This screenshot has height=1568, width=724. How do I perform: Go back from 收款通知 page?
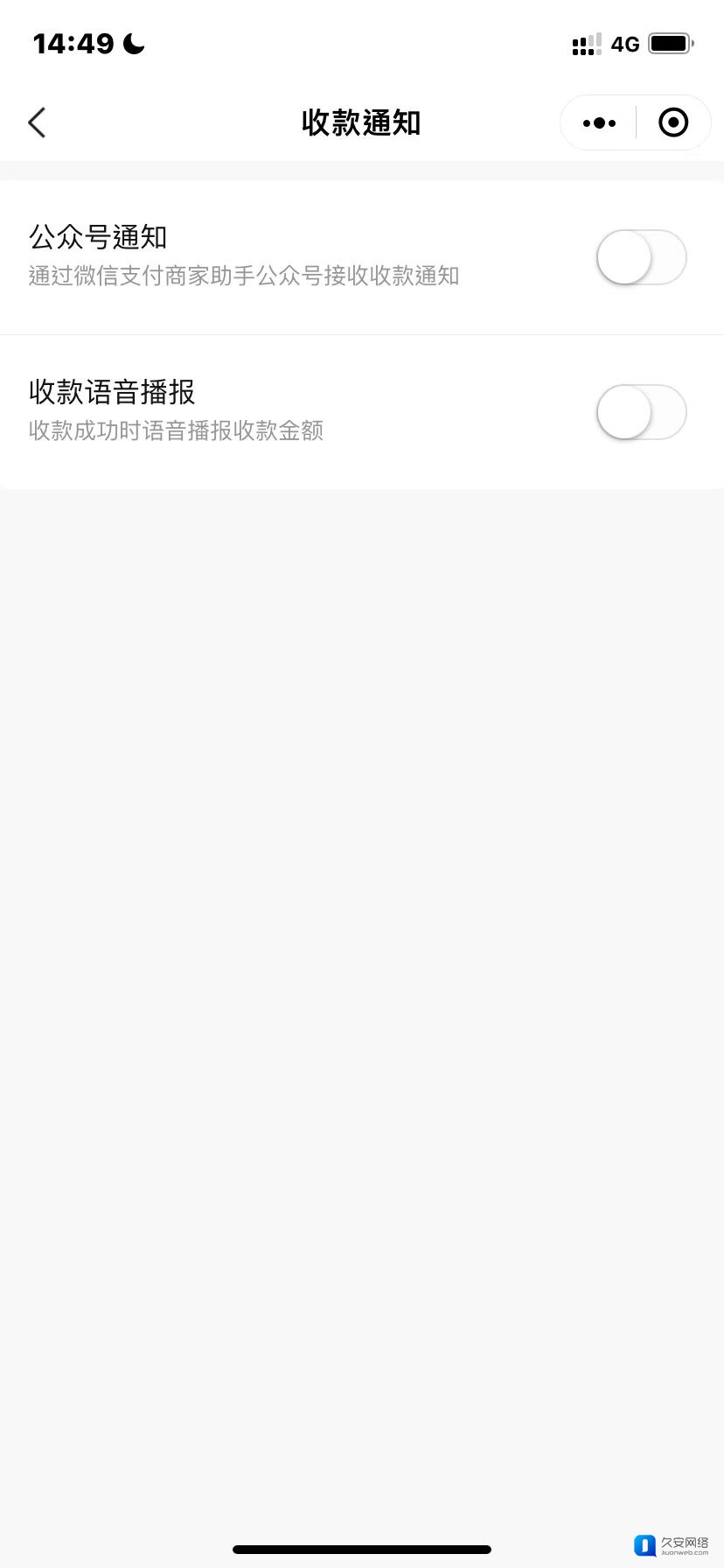(x=37, y=122)
